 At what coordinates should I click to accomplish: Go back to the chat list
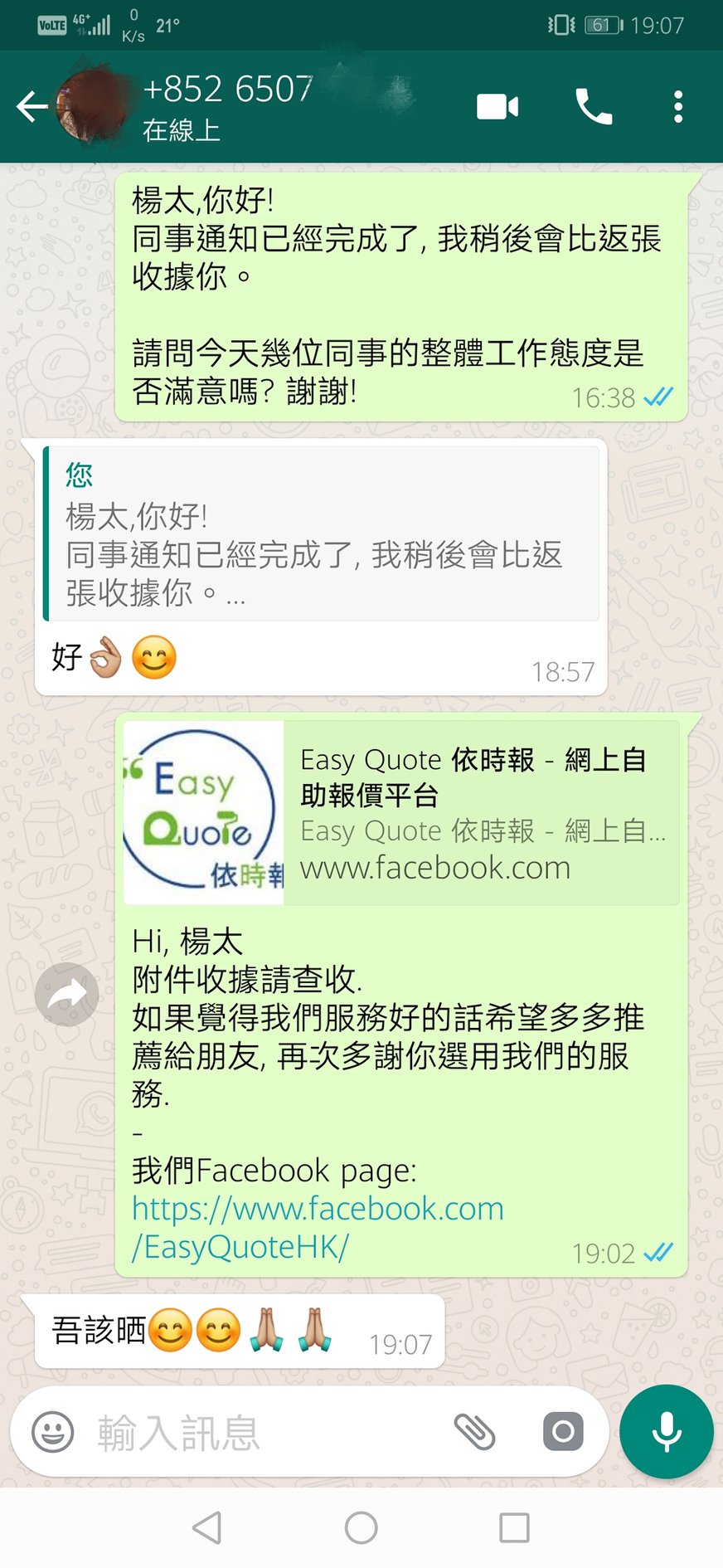point(32,107)
